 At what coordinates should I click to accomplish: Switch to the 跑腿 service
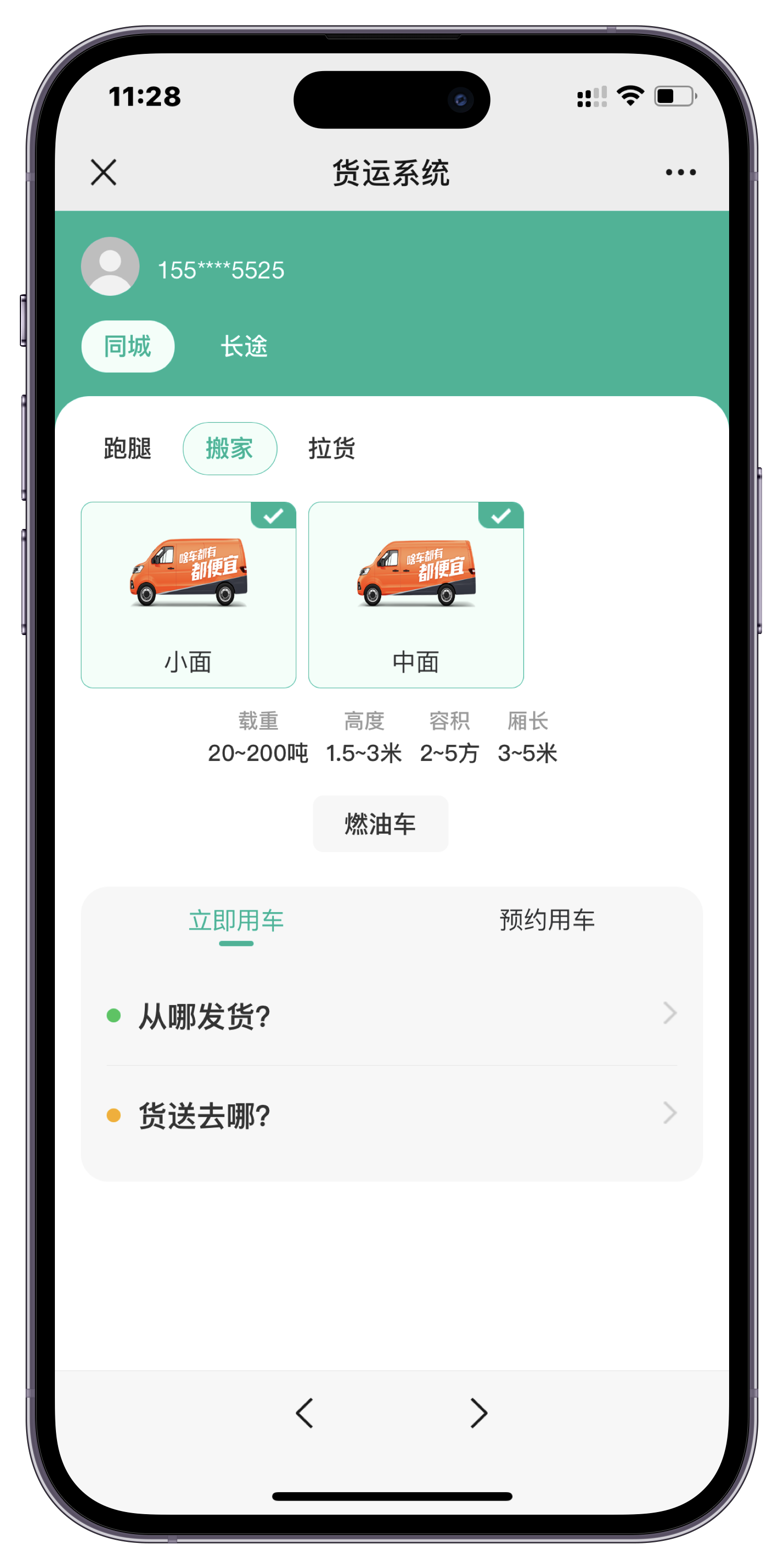(x=128, y=448)
